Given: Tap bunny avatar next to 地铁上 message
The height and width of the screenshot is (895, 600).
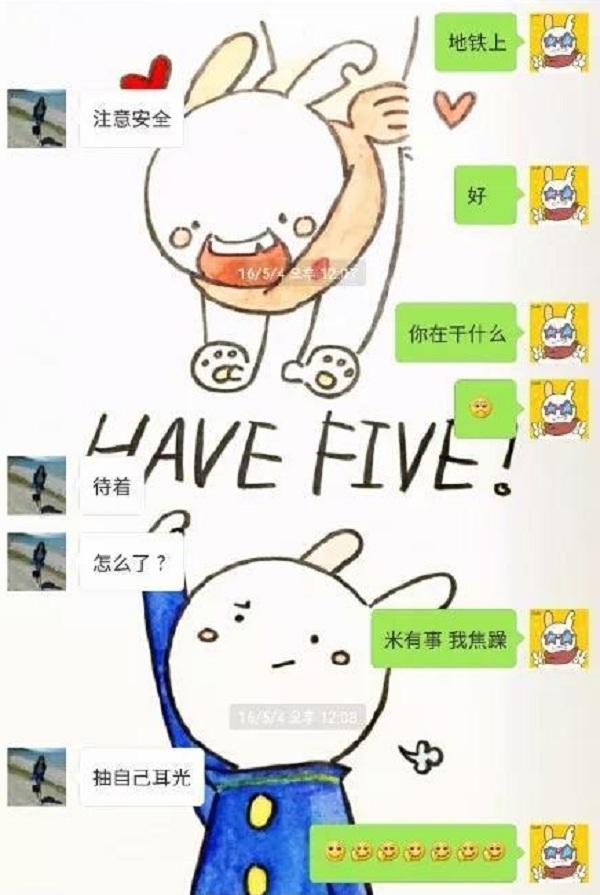Looking at the screenshot, I should tap(558, 44).
